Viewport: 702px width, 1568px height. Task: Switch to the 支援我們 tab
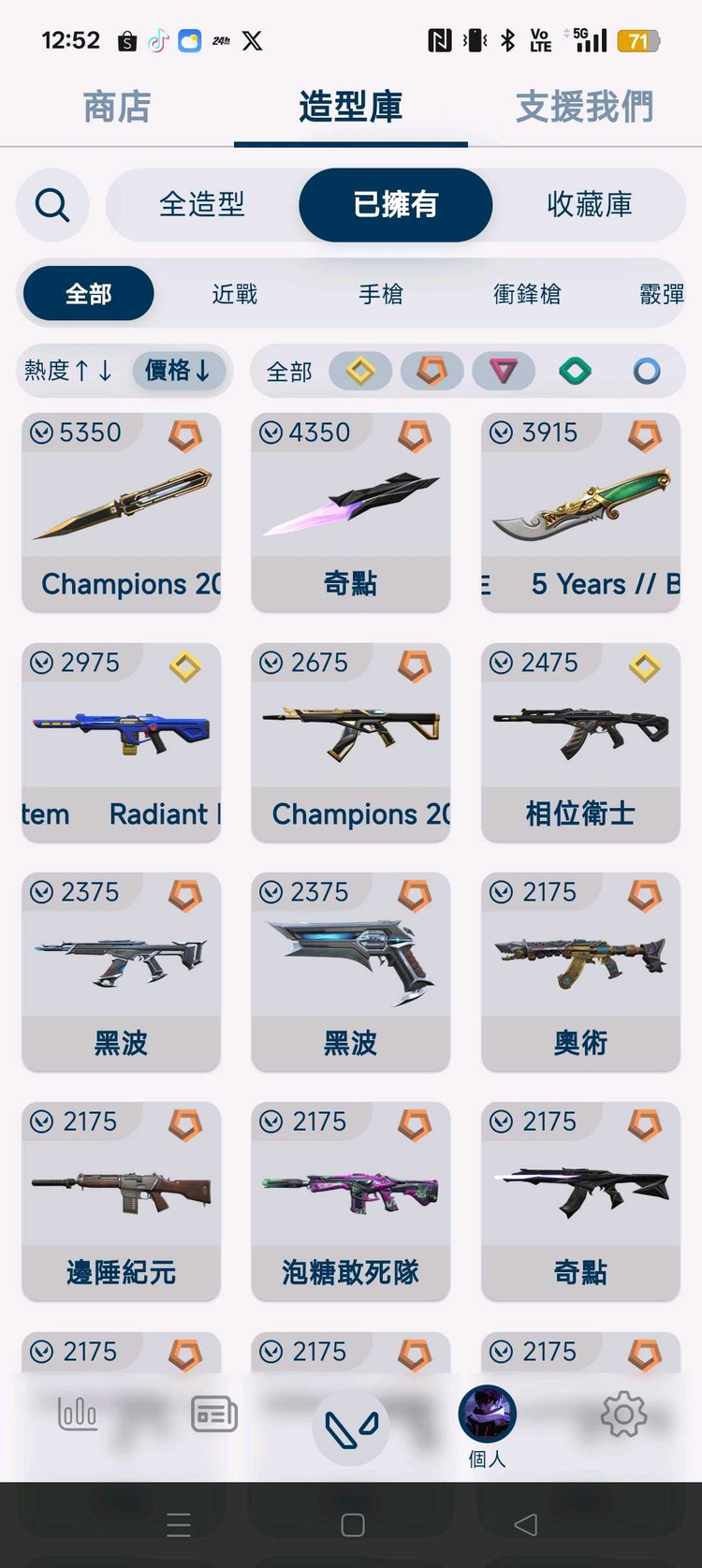583,107
